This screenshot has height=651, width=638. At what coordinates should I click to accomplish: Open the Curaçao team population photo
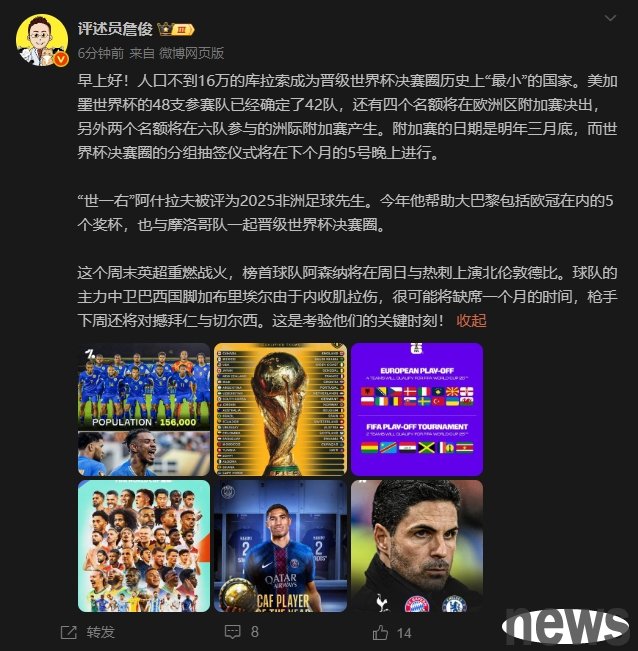(144, 409)
